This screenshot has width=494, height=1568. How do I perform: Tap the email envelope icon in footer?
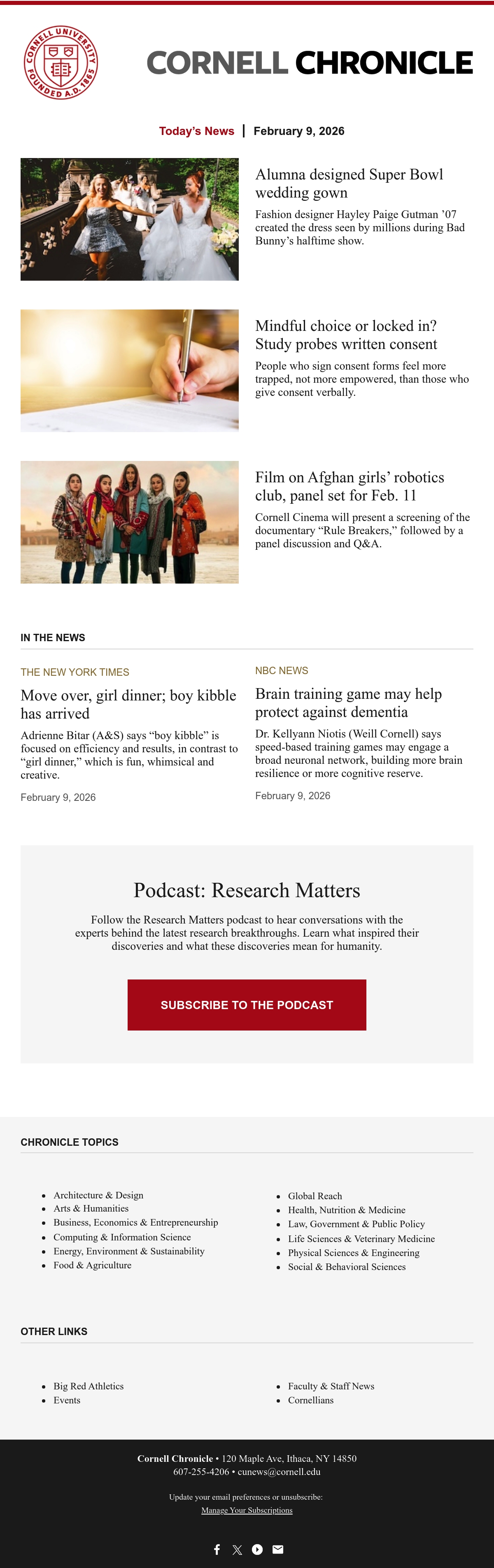(x=278, y=1549)
